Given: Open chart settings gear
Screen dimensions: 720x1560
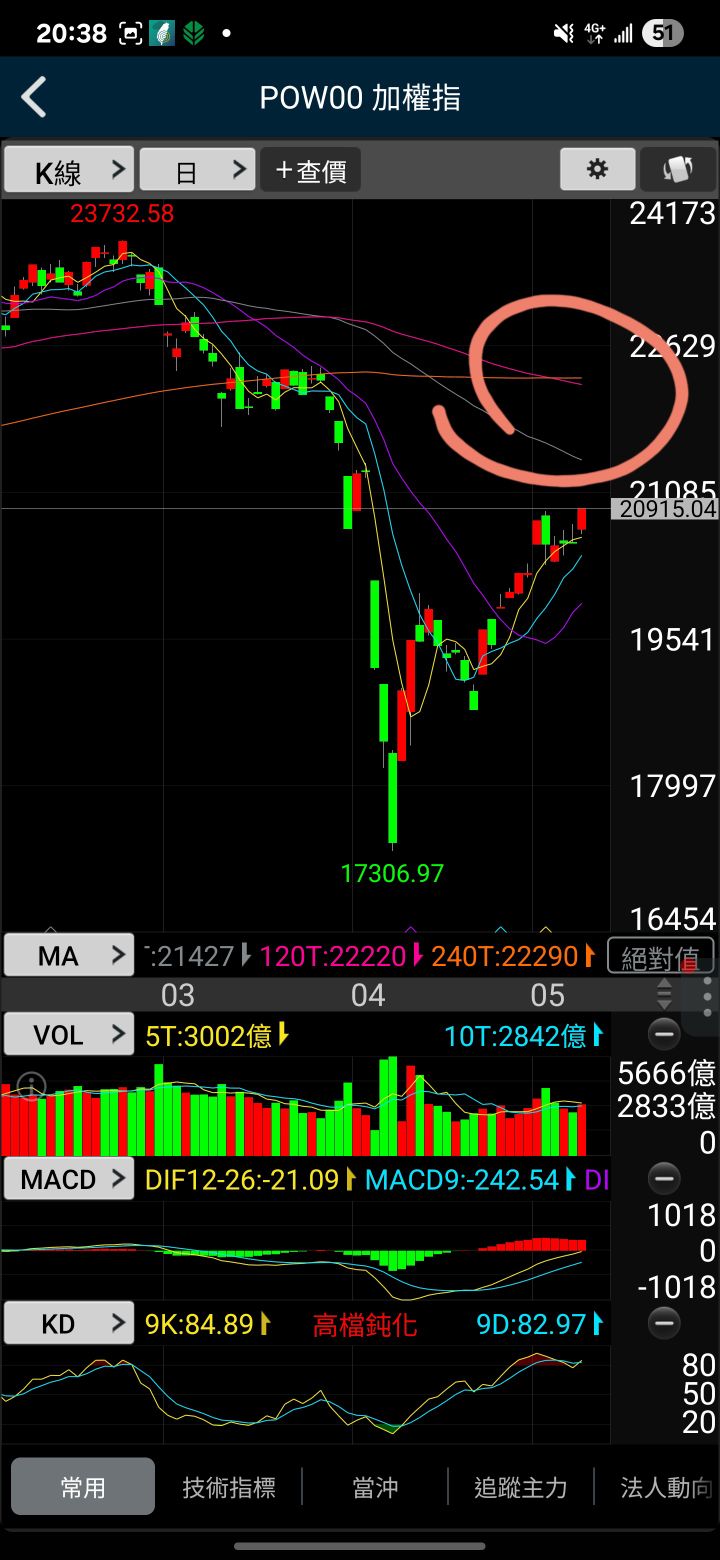Looking at the screenshot, I should point(597,170).
